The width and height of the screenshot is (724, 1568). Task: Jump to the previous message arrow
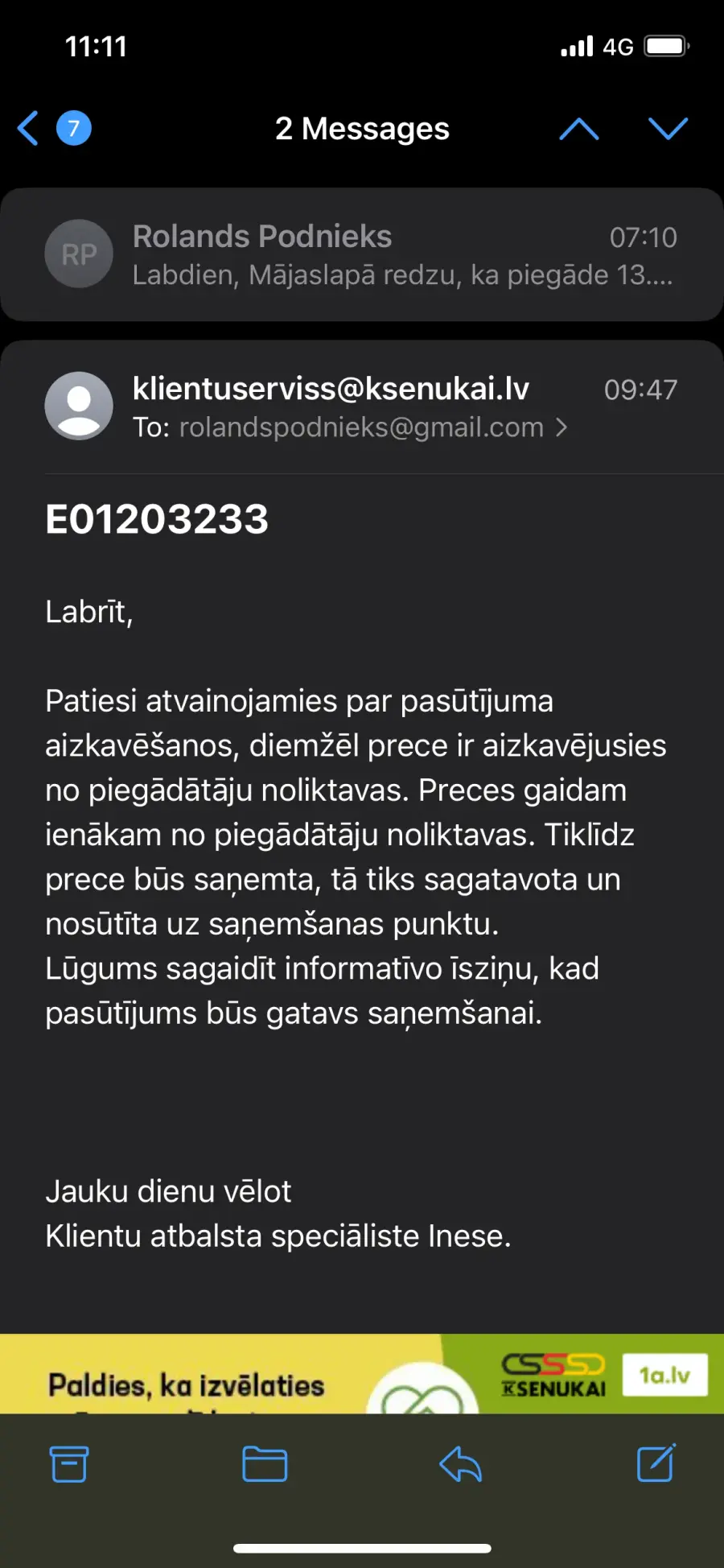tap(579, 129)
